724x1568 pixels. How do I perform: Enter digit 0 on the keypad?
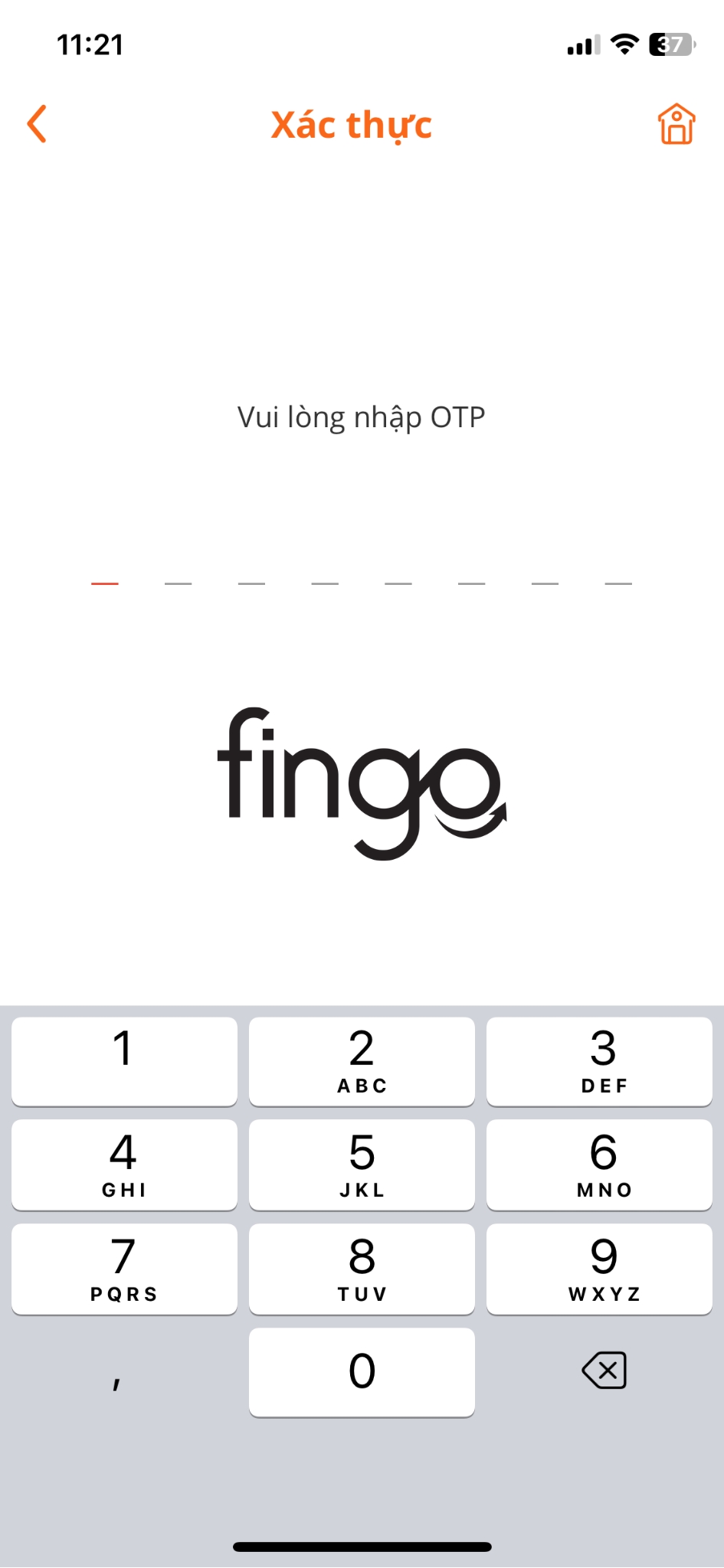coord(362,1372)
